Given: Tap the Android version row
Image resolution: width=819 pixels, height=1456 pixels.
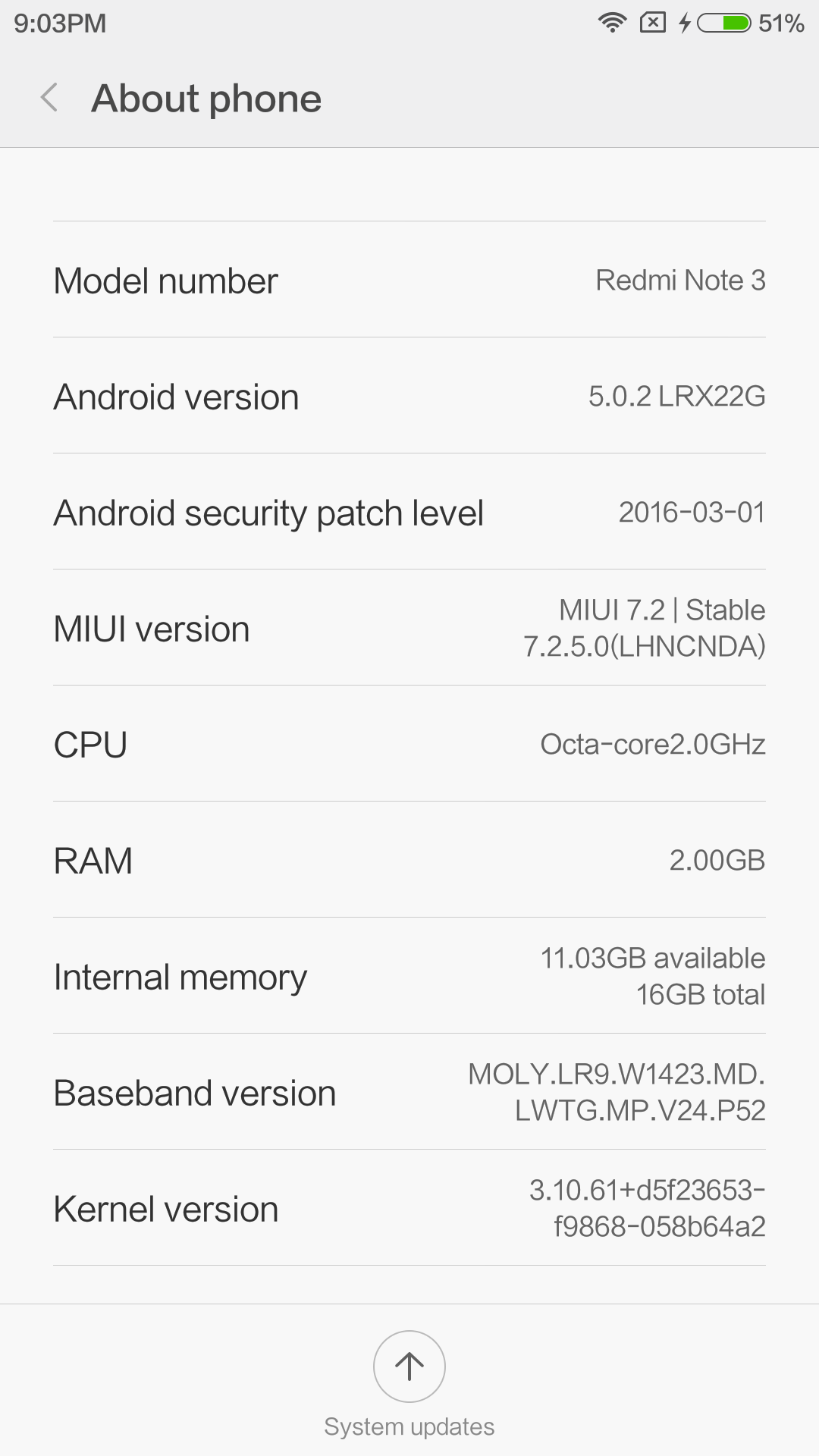Looking at the screenshot, I should (409, 396).
